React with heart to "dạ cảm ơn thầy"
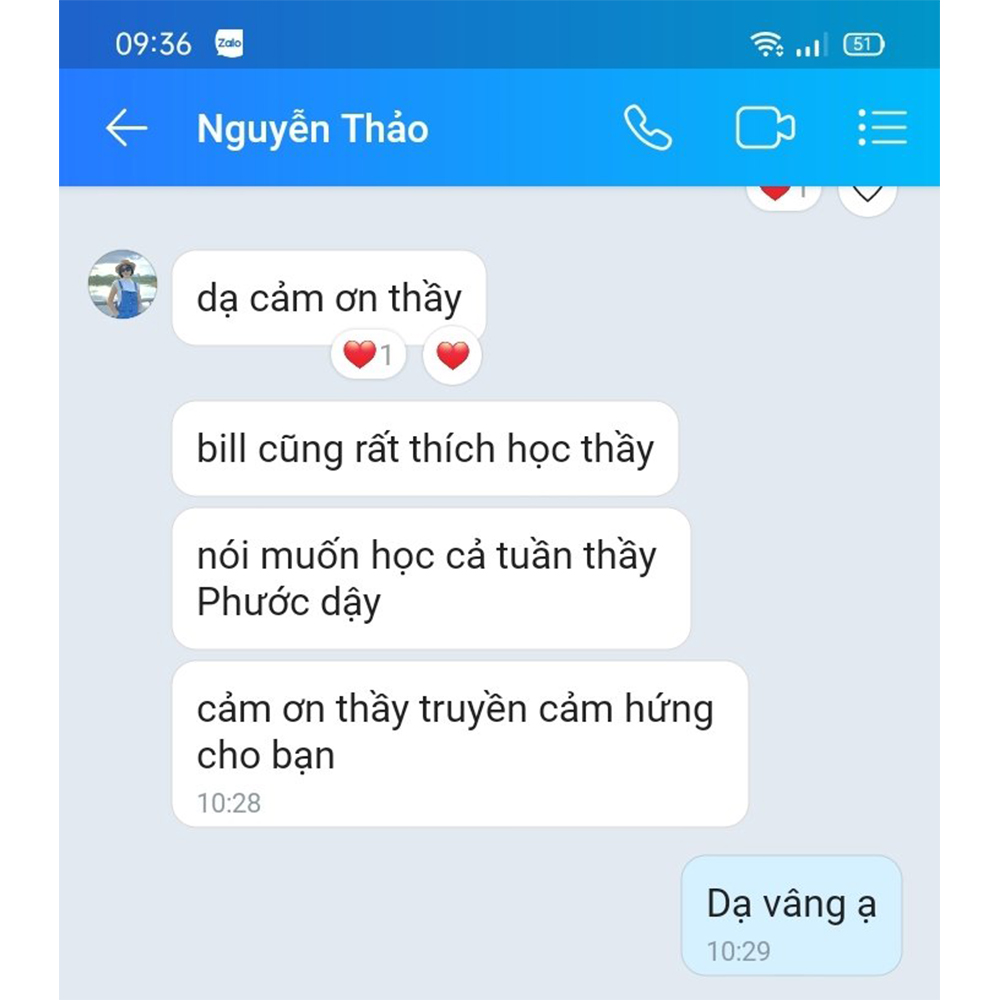 point(453,355)
